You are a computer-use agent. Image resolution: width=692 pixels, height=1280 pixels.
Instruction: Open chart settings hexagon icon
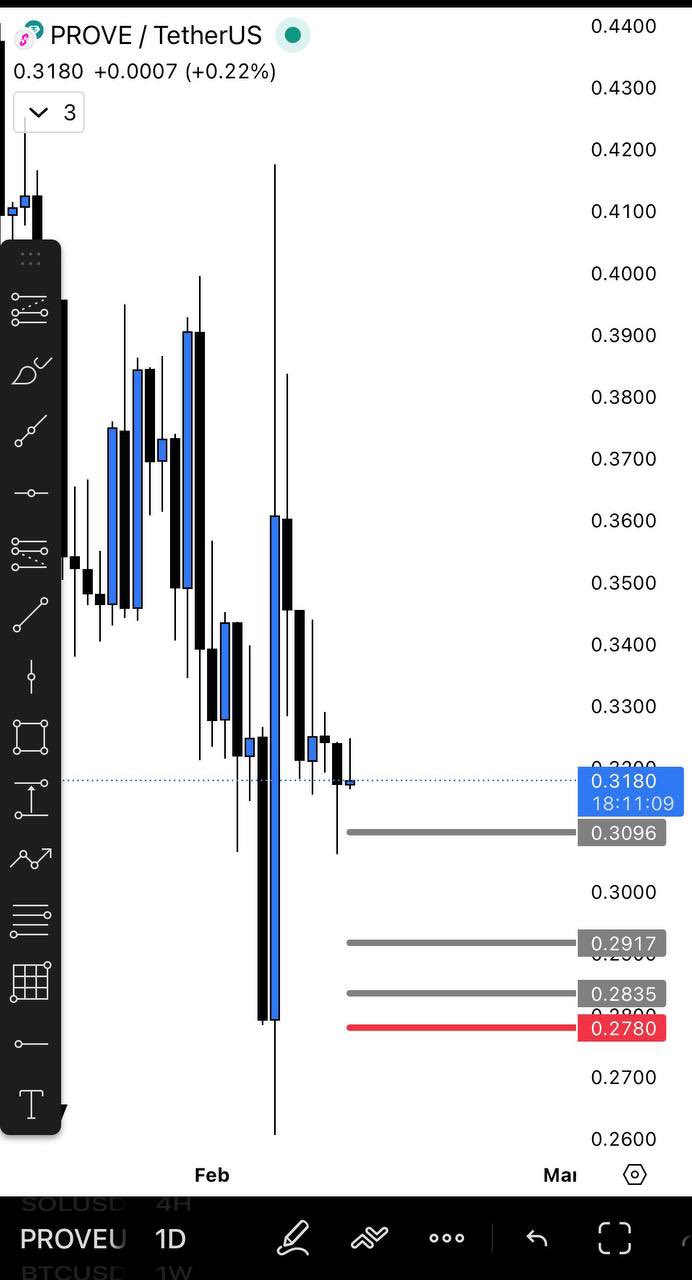(x=635, y=1174)
